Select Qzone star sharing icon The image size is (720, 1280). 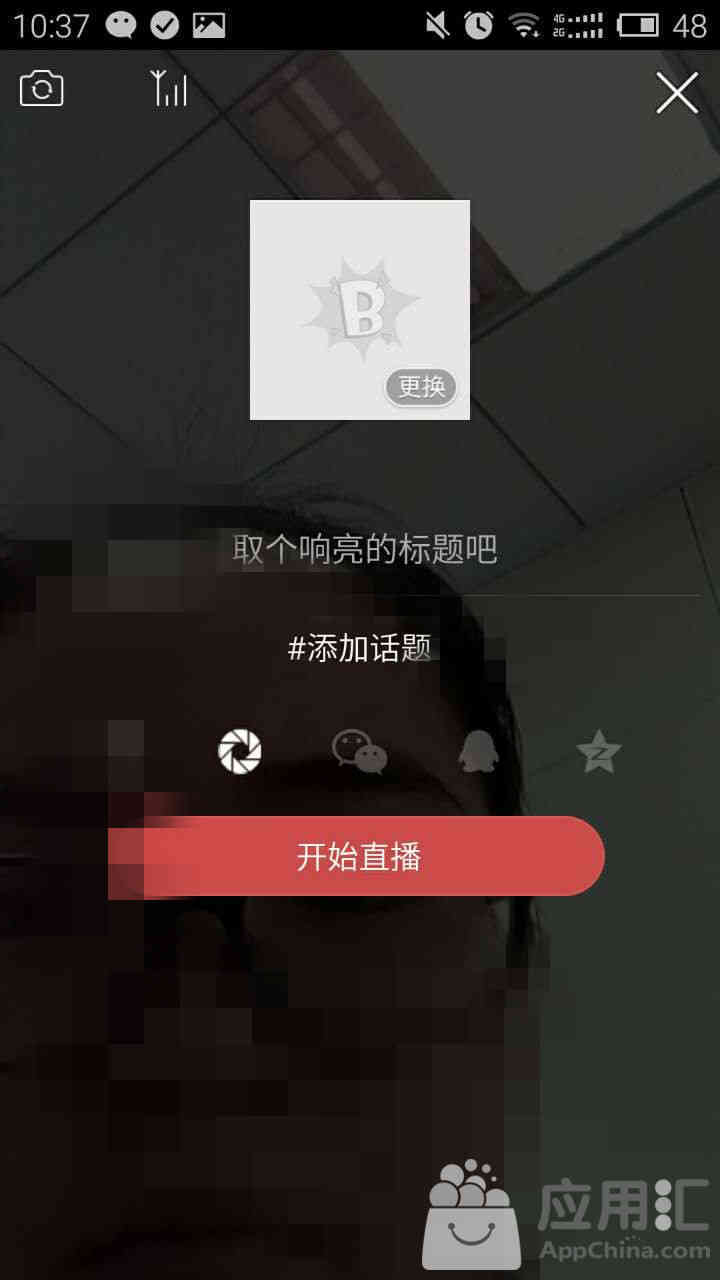(x=599, y=752)
